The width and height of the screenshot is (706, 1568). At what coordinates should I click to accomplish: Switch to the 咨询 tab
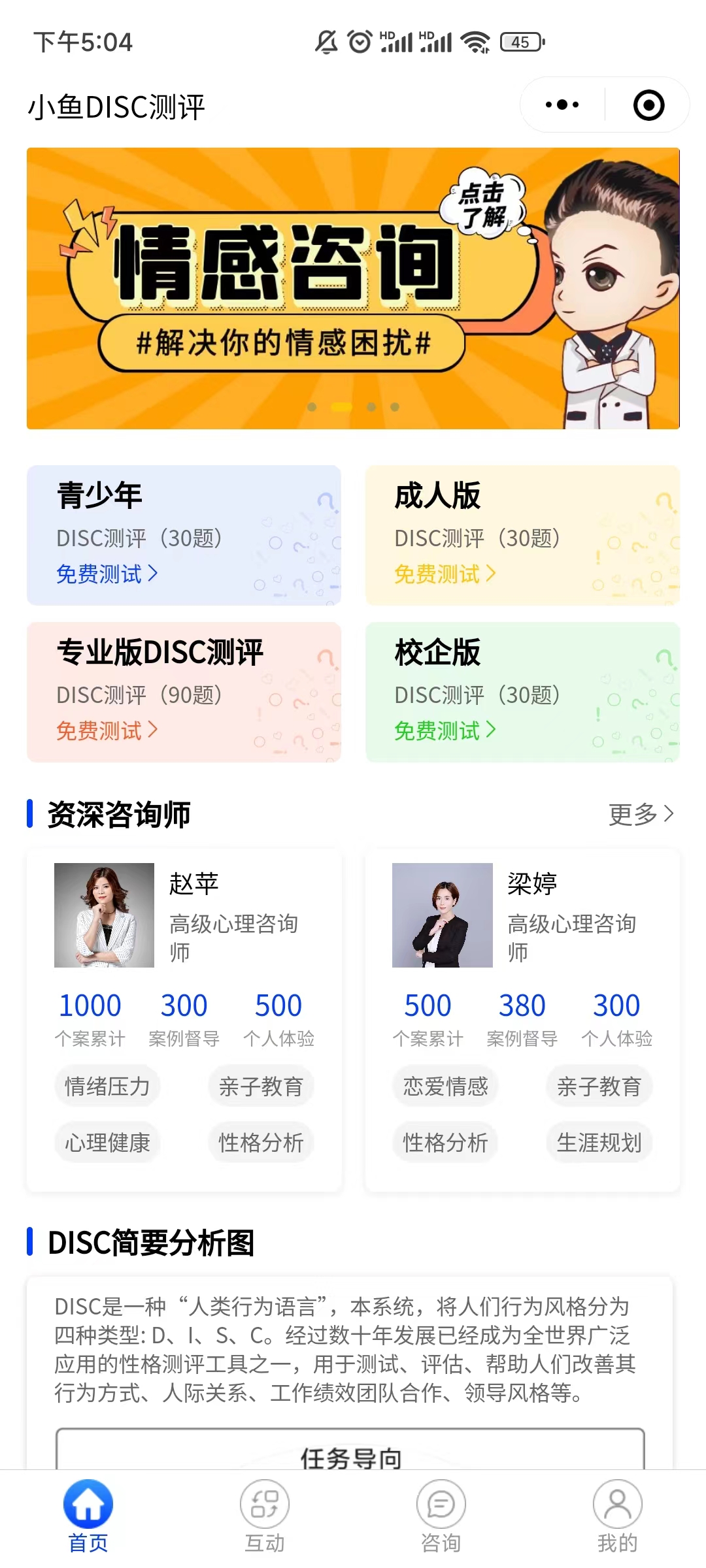pyautogui.click(x=441, y=1517)
